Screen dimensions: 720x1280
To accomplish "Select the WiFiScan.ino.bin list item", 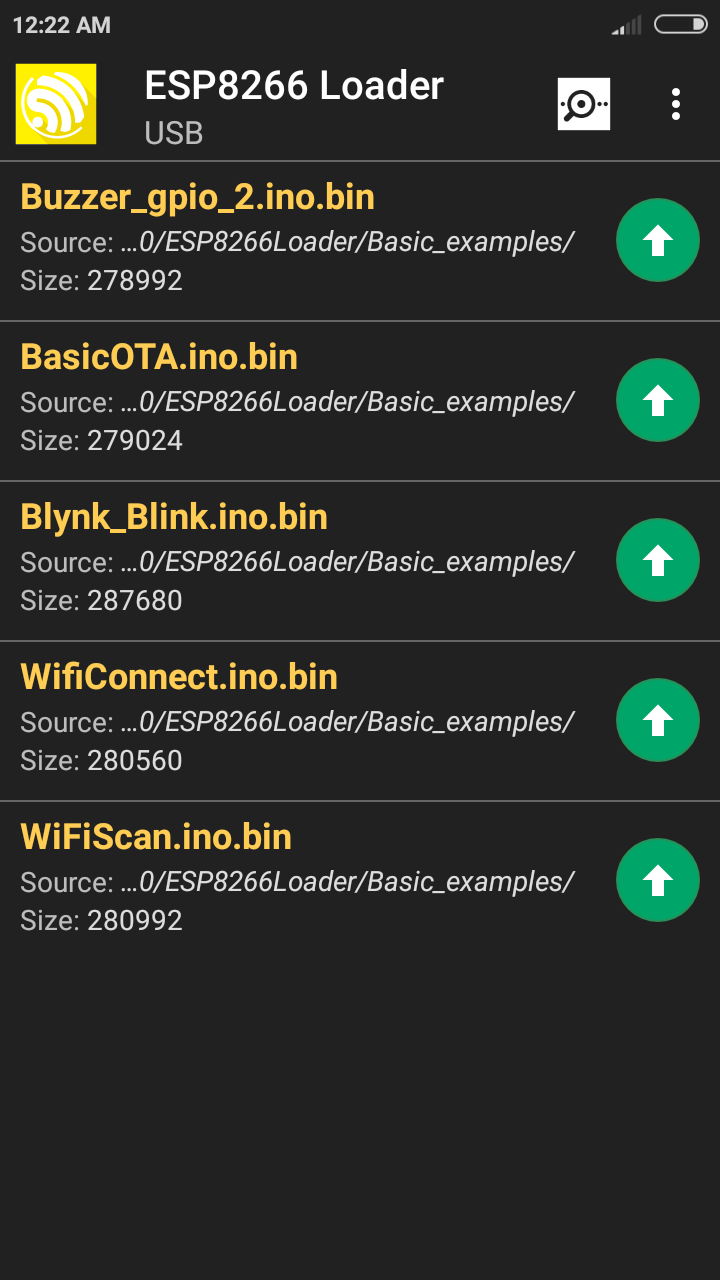I will pos(154,837).
